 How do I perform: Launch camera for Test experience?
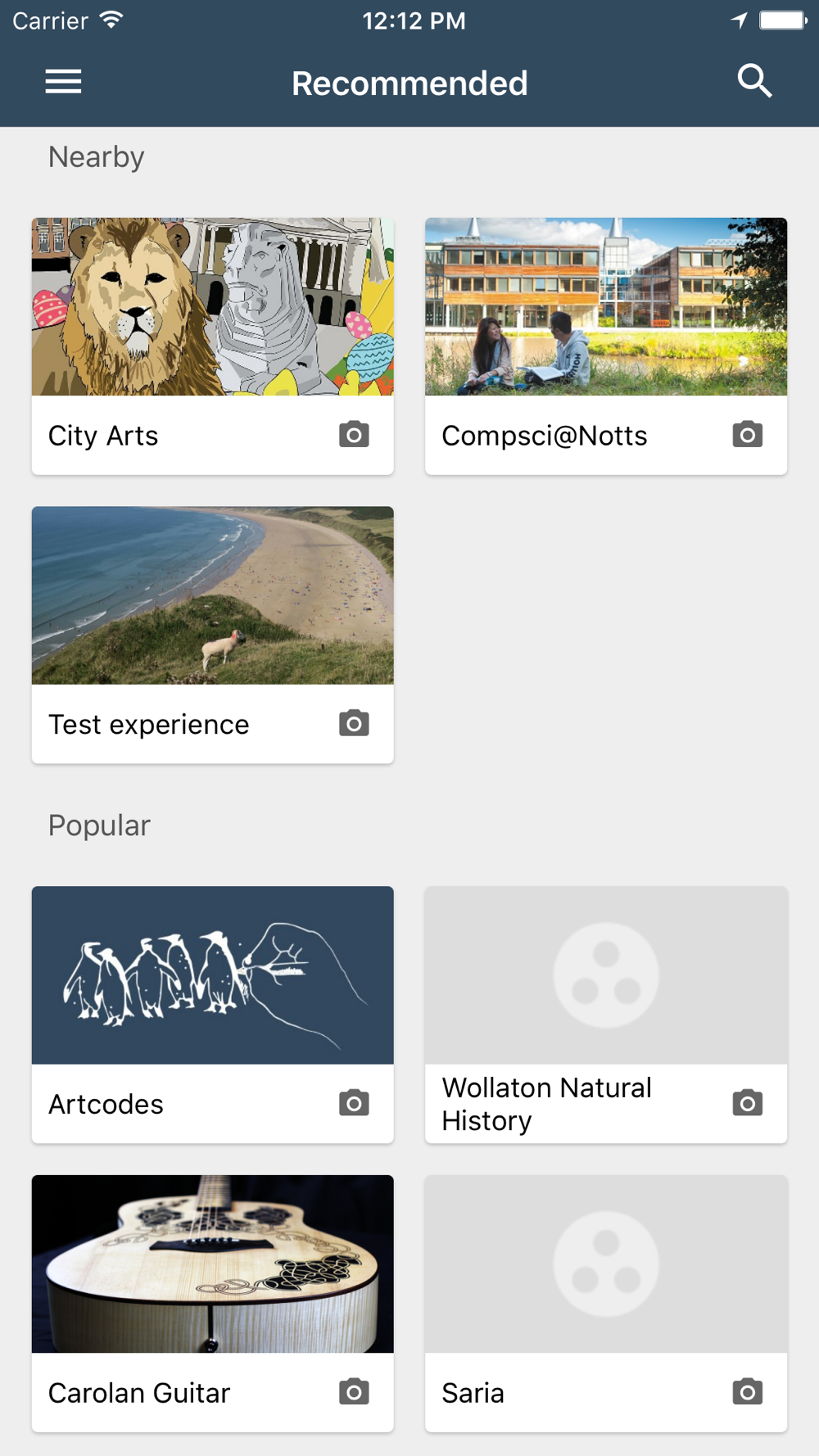point(354,724)
